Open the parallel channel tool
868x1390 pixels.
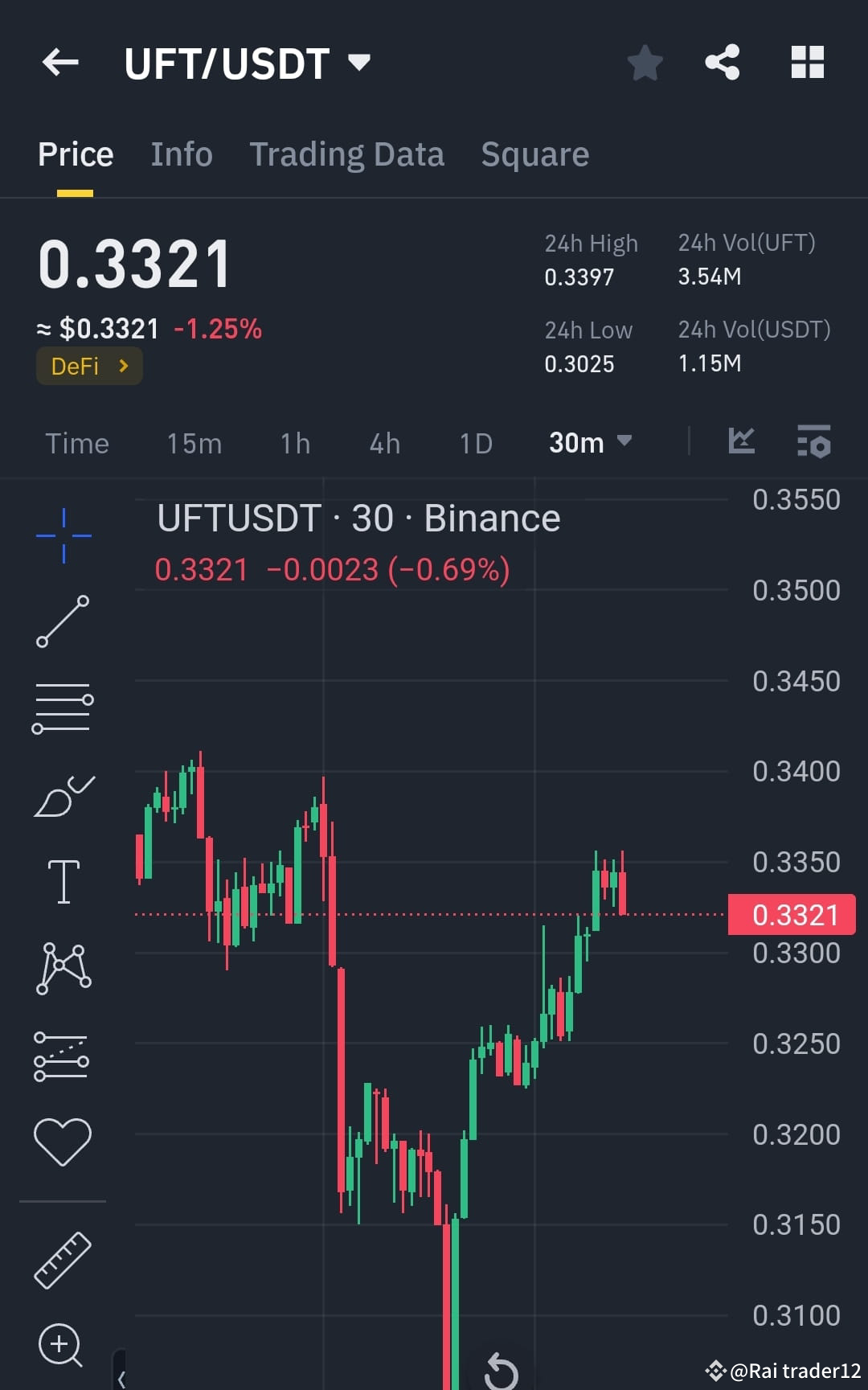(63, 1057)
